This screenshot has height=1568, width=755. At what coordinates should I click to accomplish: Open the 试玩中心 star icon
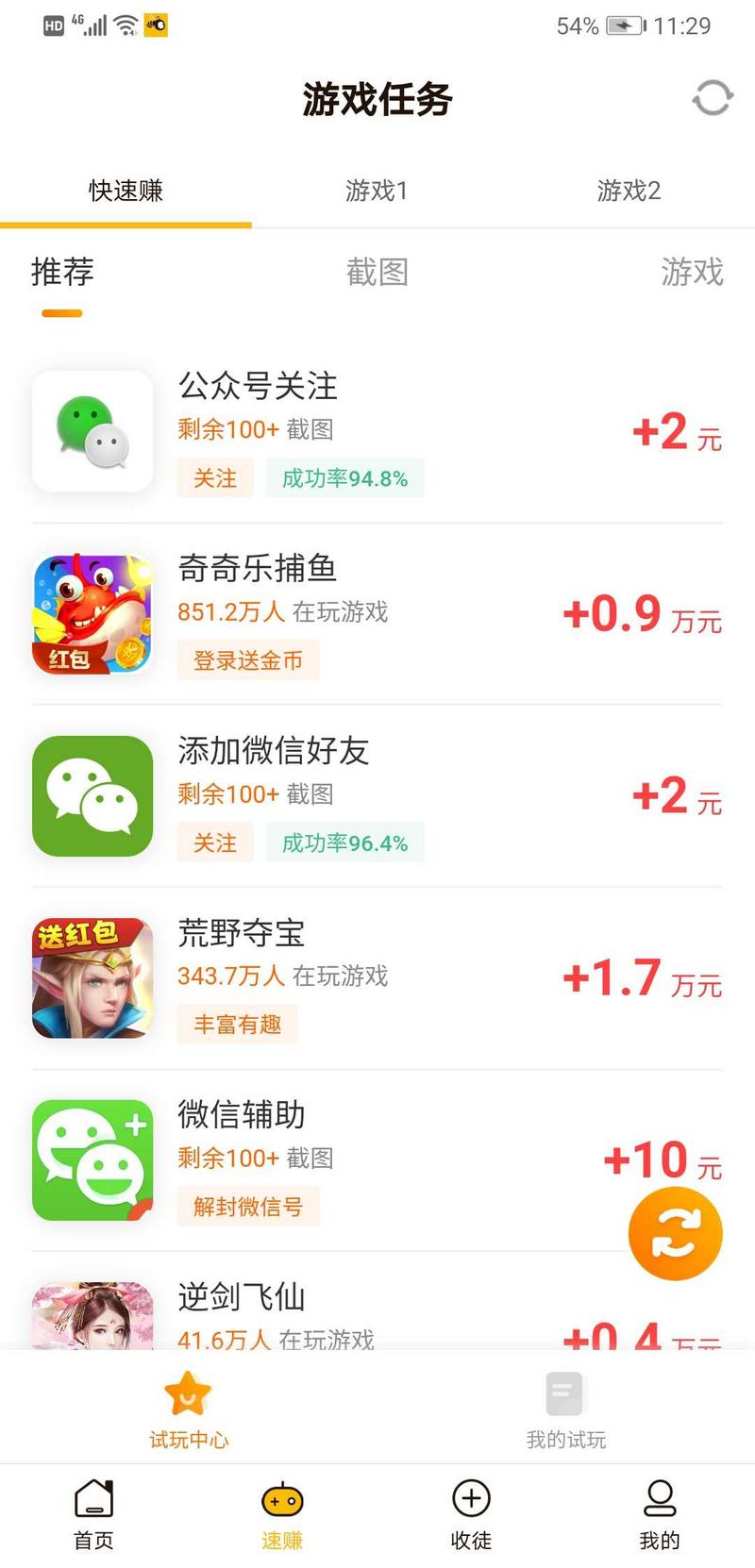(188, 1394)
